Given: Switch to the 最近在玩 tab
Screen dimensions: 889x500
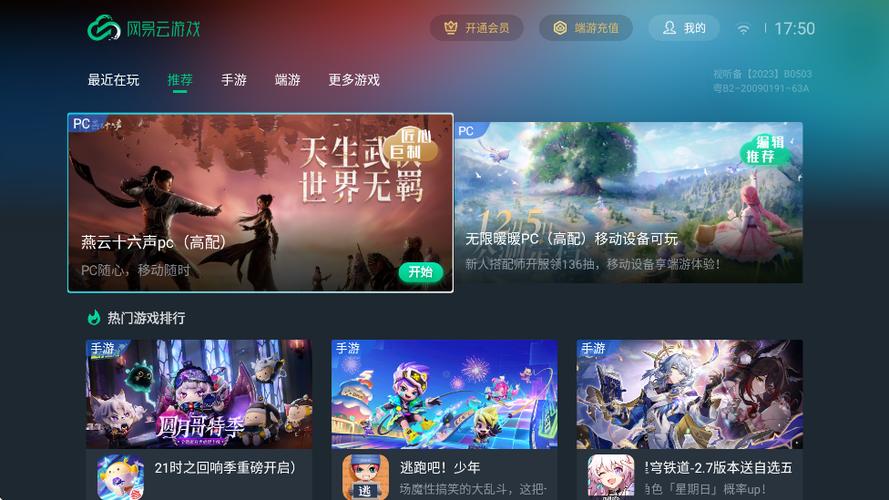Looking at the screenshot, I should click(x=113, y=80).
